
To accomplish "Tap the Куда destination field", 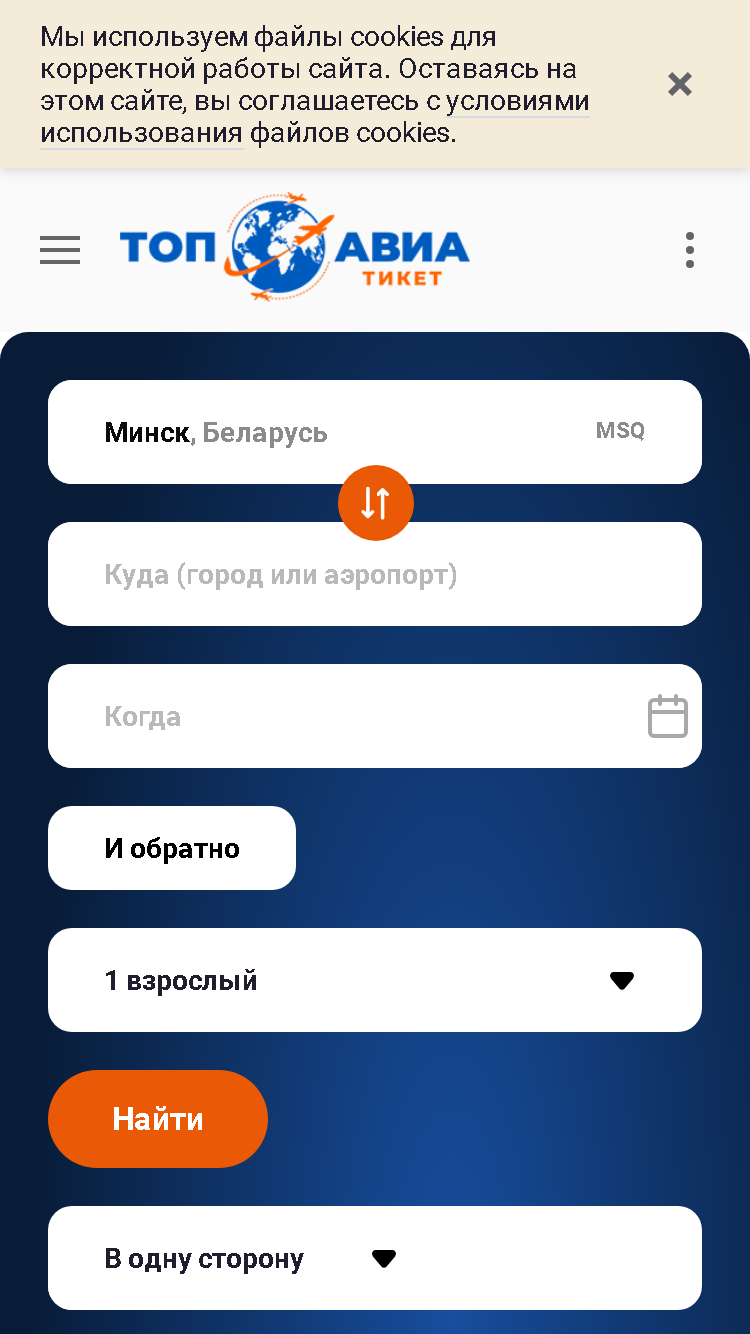I will [x=375, y=574].
